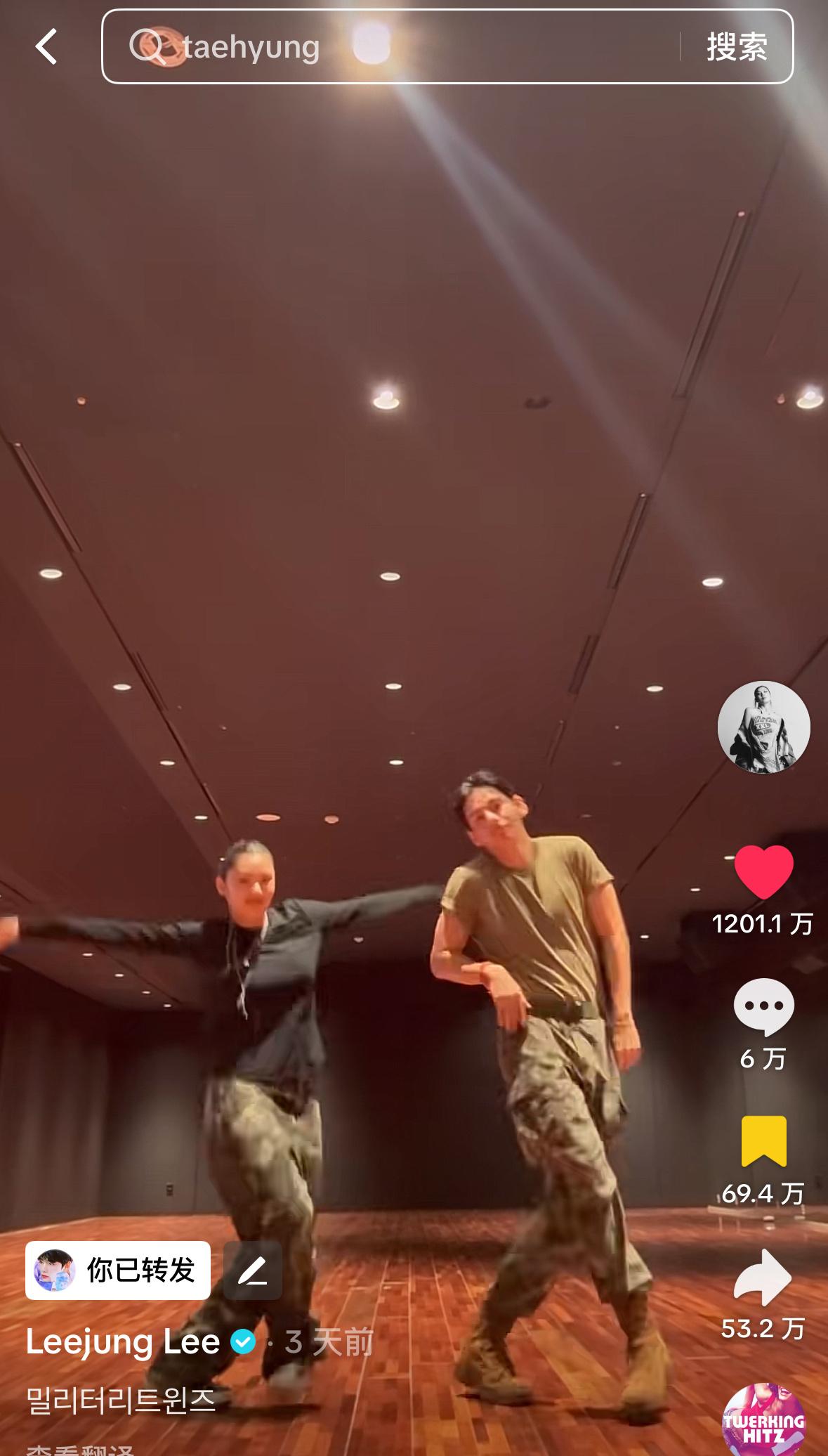Edit your repost with the pencil icon
The height and width of the screenshot is (1456, 828).
(x=253, y=1270)
